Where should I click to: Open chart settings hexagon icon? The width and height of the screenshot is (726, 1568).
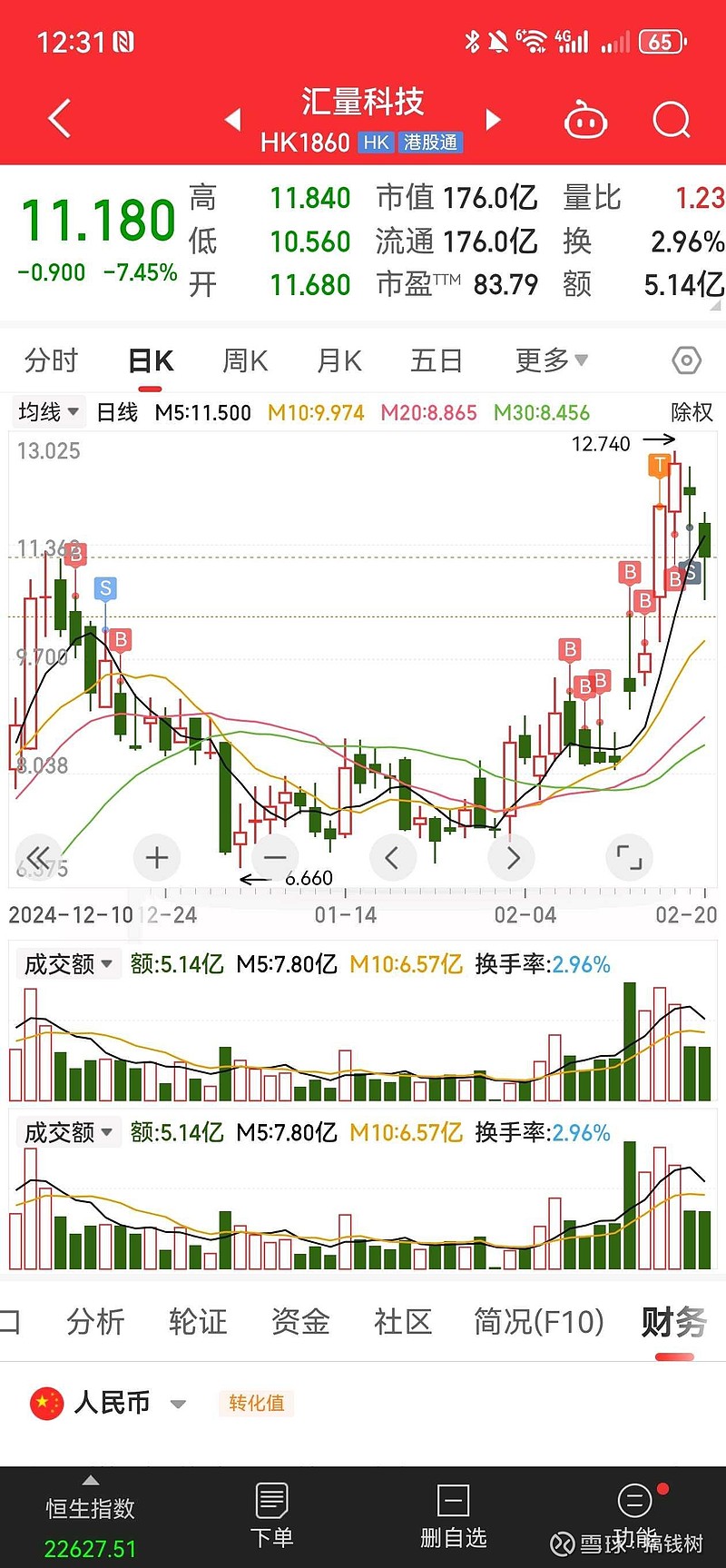tap(686, 360)
